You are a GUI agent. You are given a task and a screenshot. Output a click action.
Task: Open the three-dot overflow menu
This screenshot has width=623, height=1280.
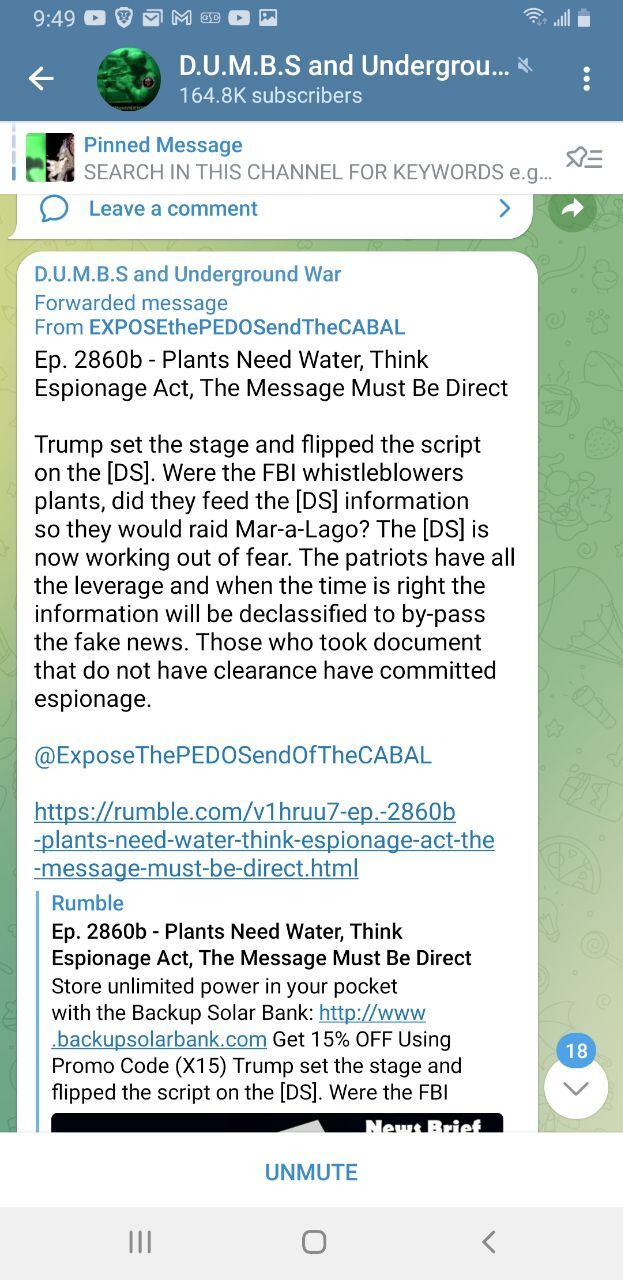(586, 79)
